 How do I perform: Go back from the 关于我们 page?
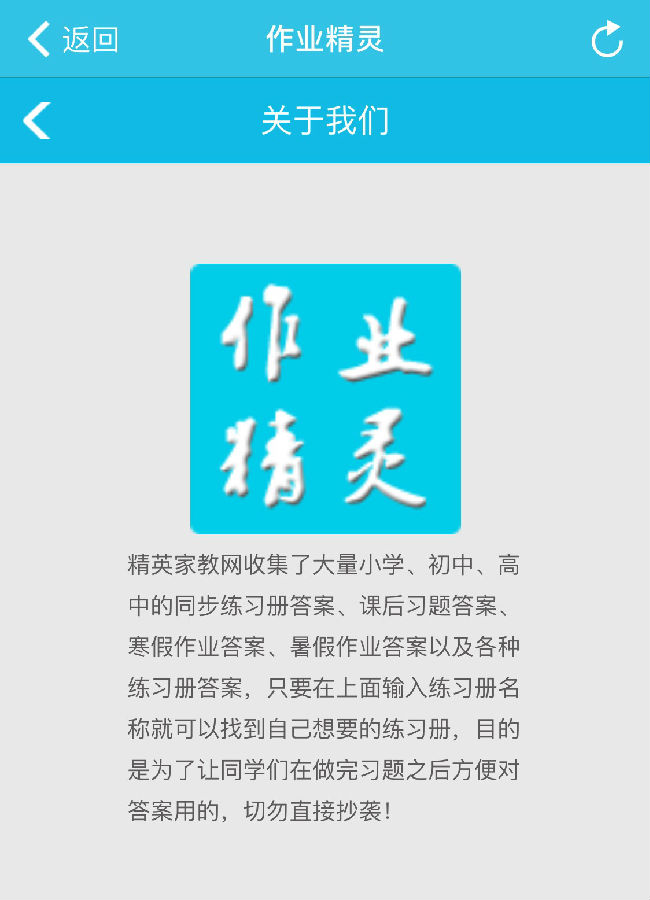point(37,121)
